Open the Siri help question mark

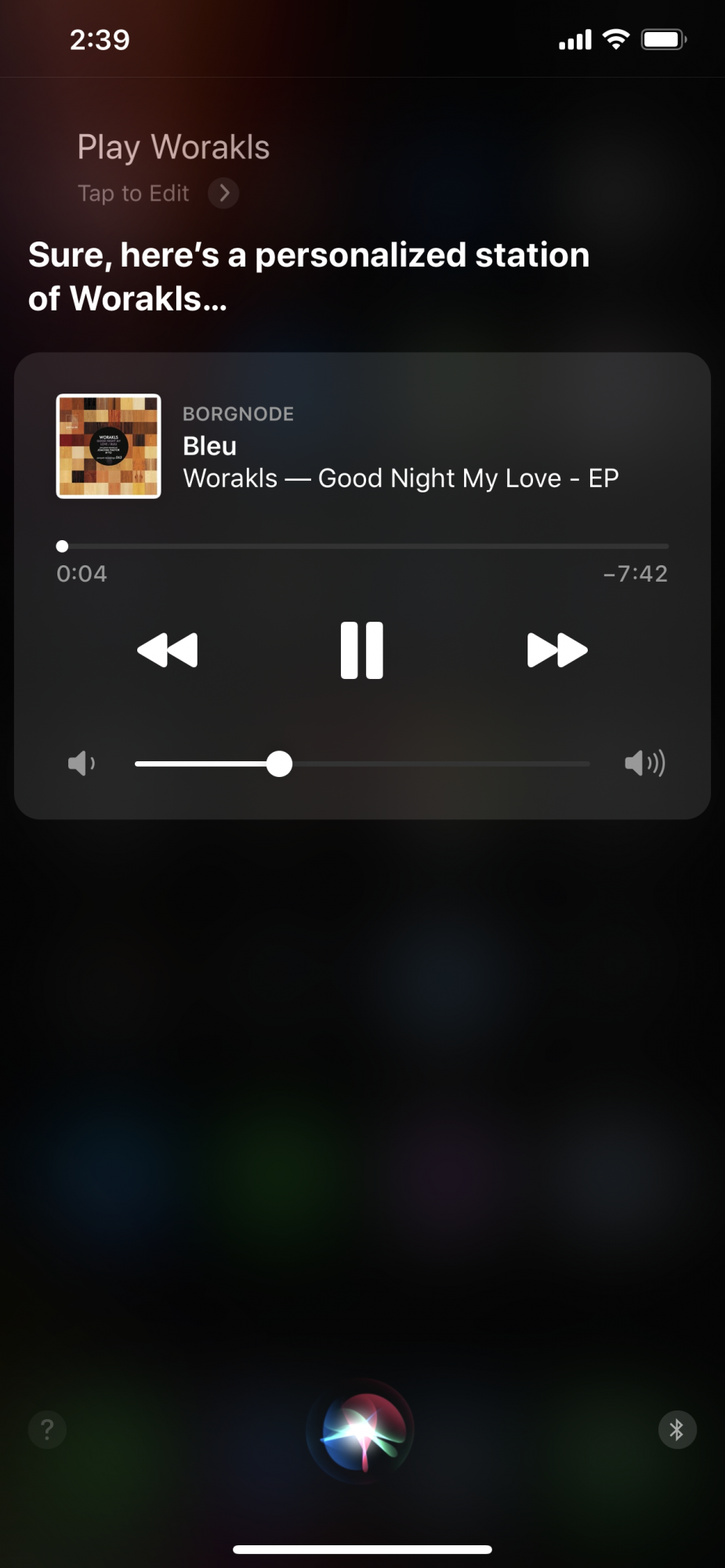coord(47,1429)
